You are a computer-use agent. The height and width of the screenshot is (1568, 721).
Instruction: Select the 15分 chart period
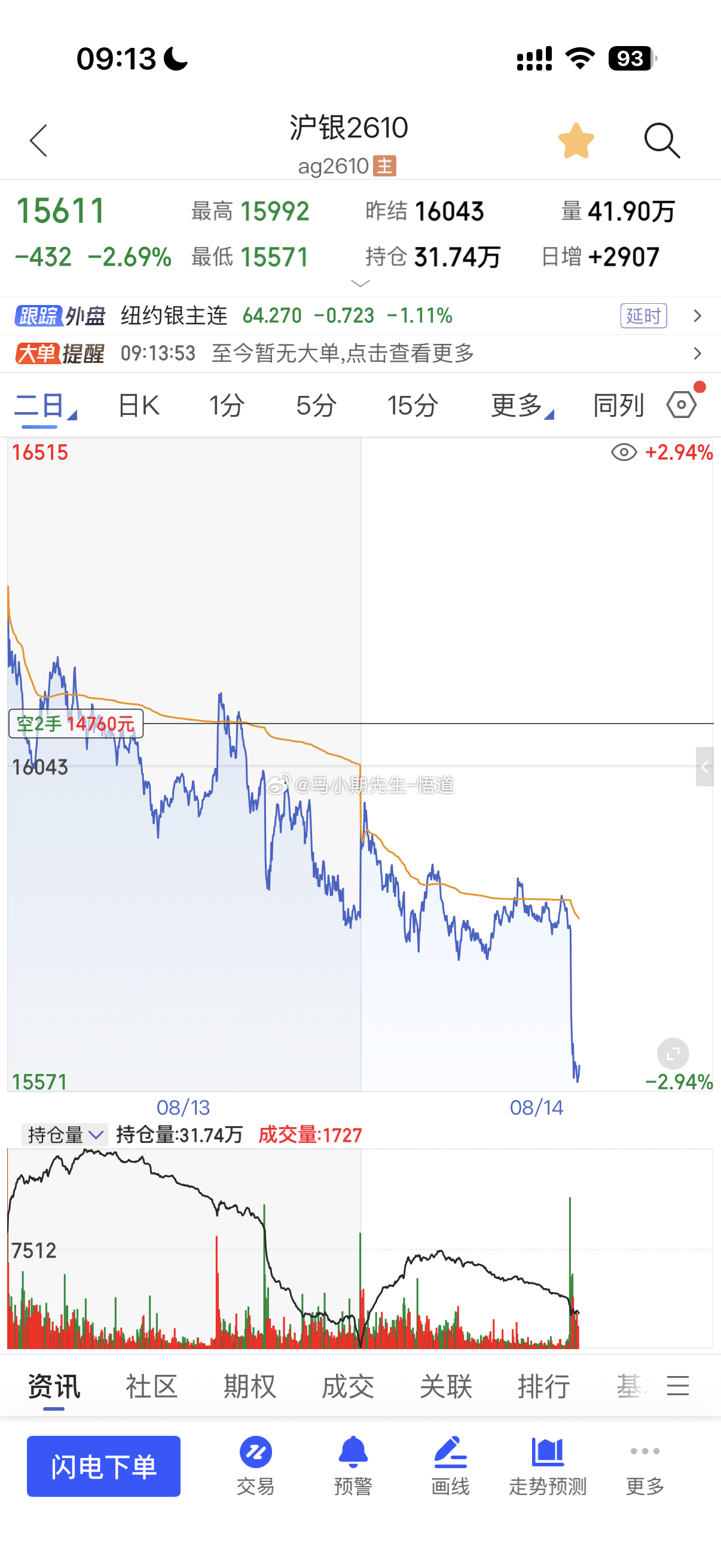point(413,405)
